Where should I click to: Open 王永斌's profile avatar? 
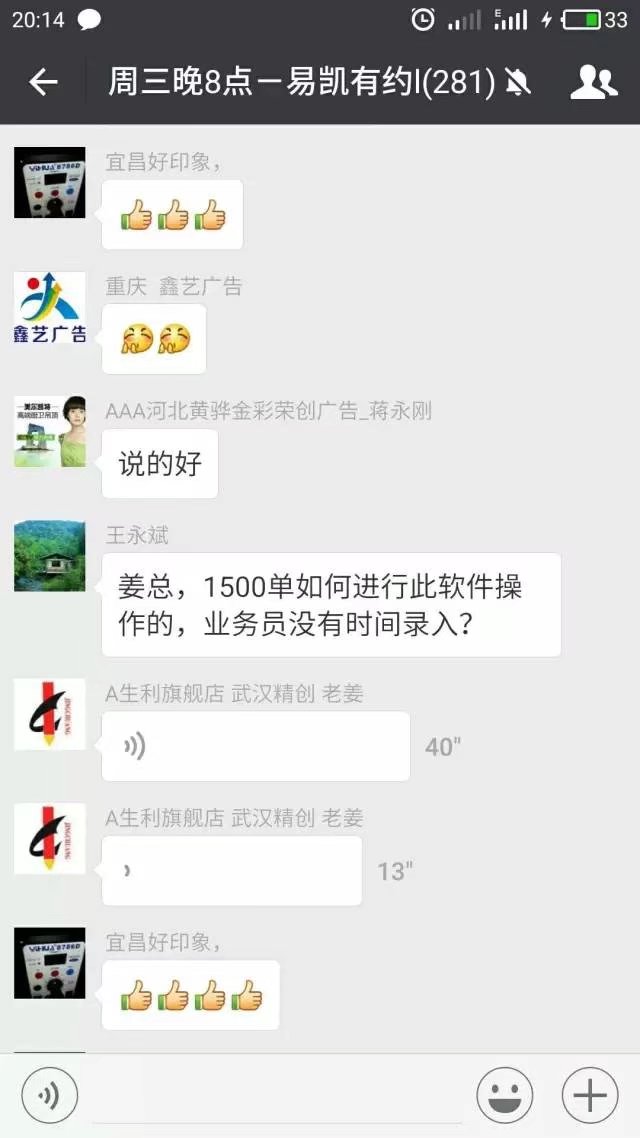(x=49, y=556)
